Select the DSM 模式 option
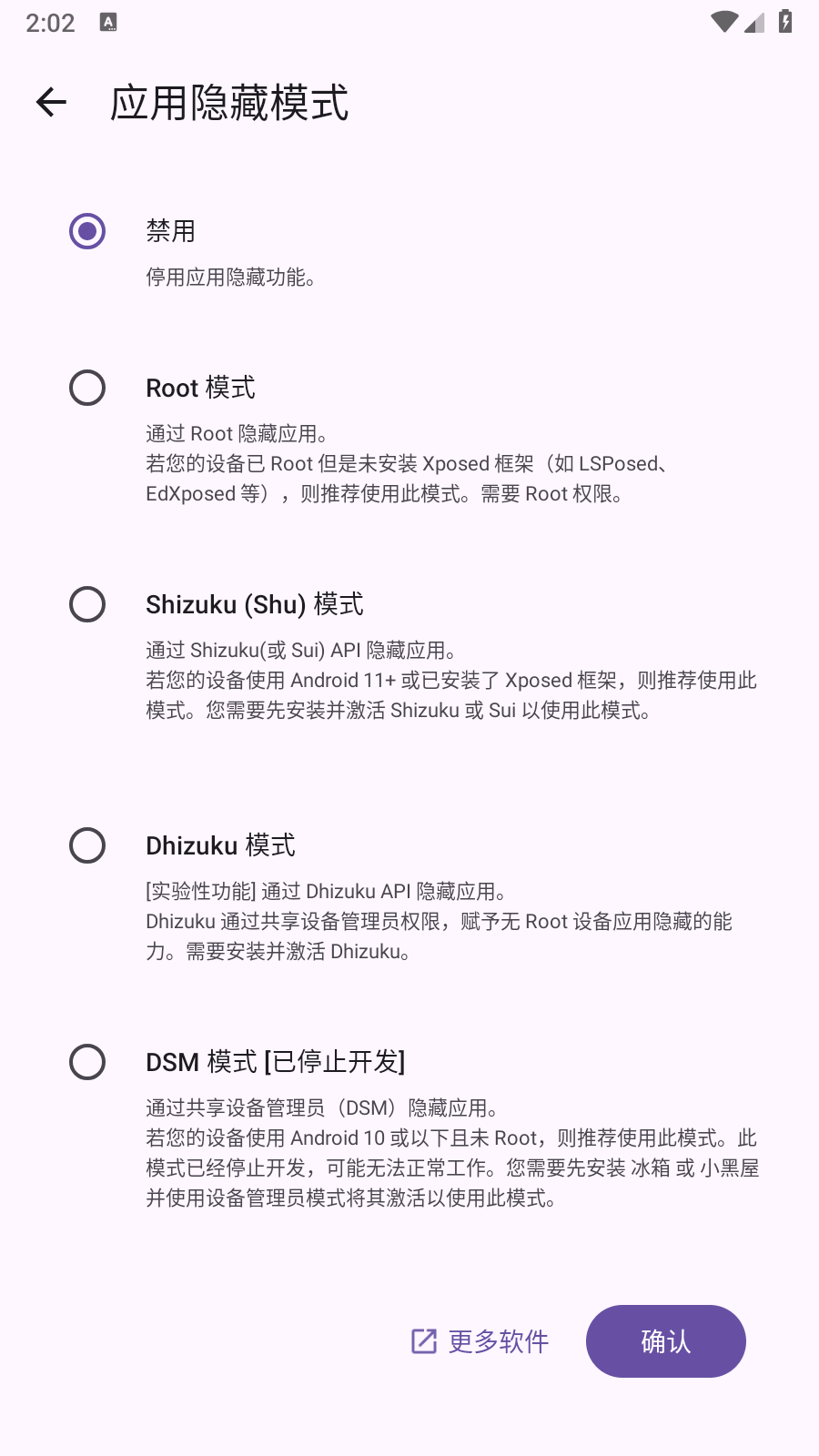819x1456 pixels. [x=87, y=1062]
